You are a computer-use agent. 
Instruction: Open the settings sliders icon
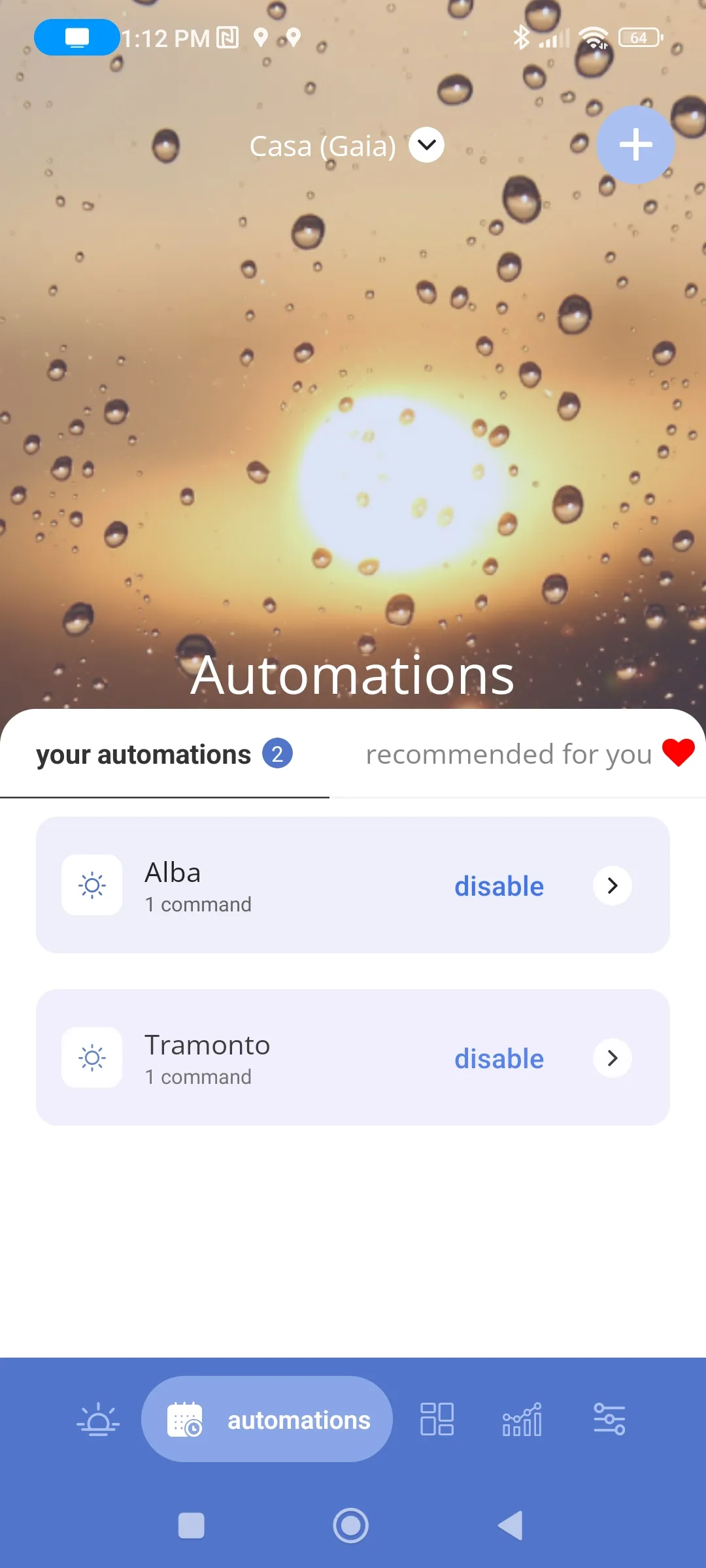click(x=609, y=1419)
